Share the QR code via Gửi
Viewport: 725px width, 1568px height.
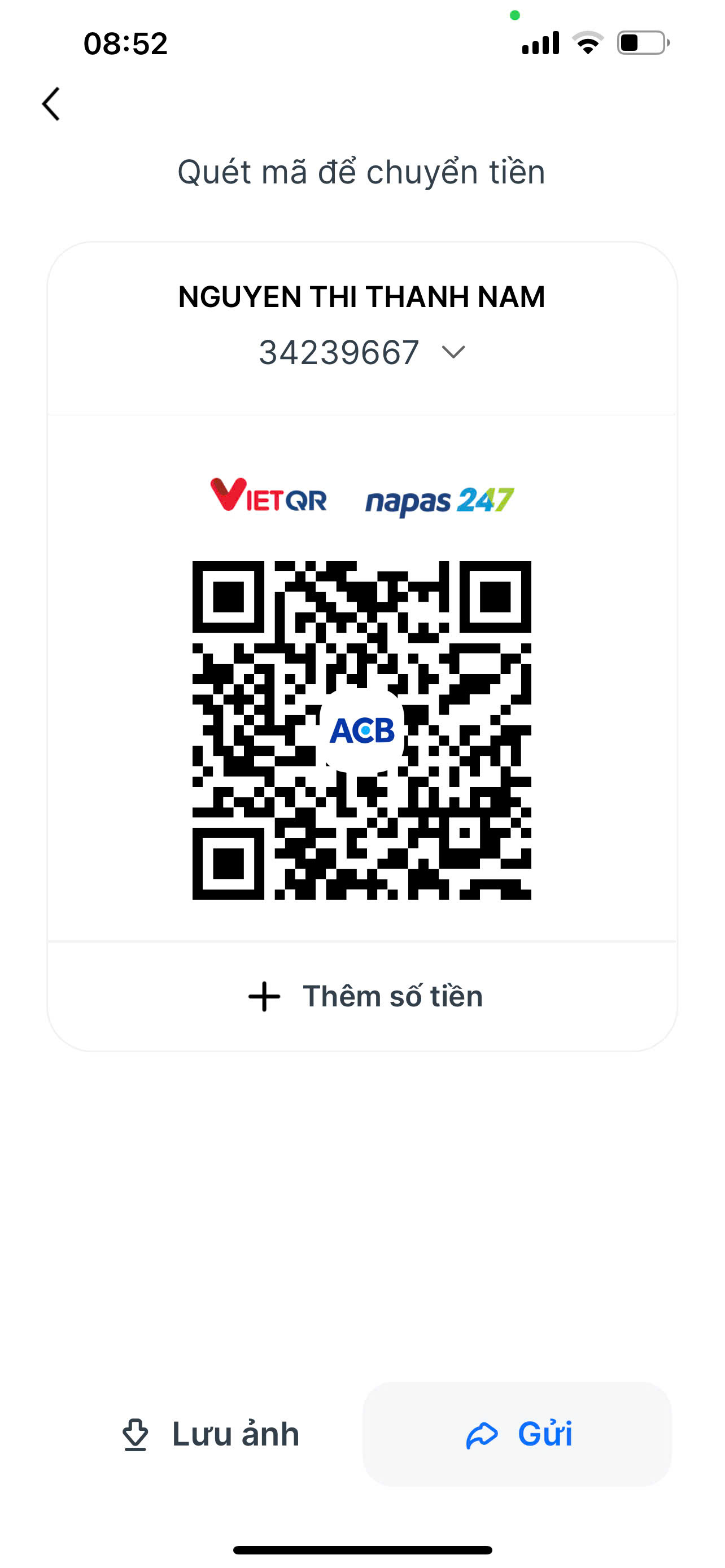coord(517,1434)
